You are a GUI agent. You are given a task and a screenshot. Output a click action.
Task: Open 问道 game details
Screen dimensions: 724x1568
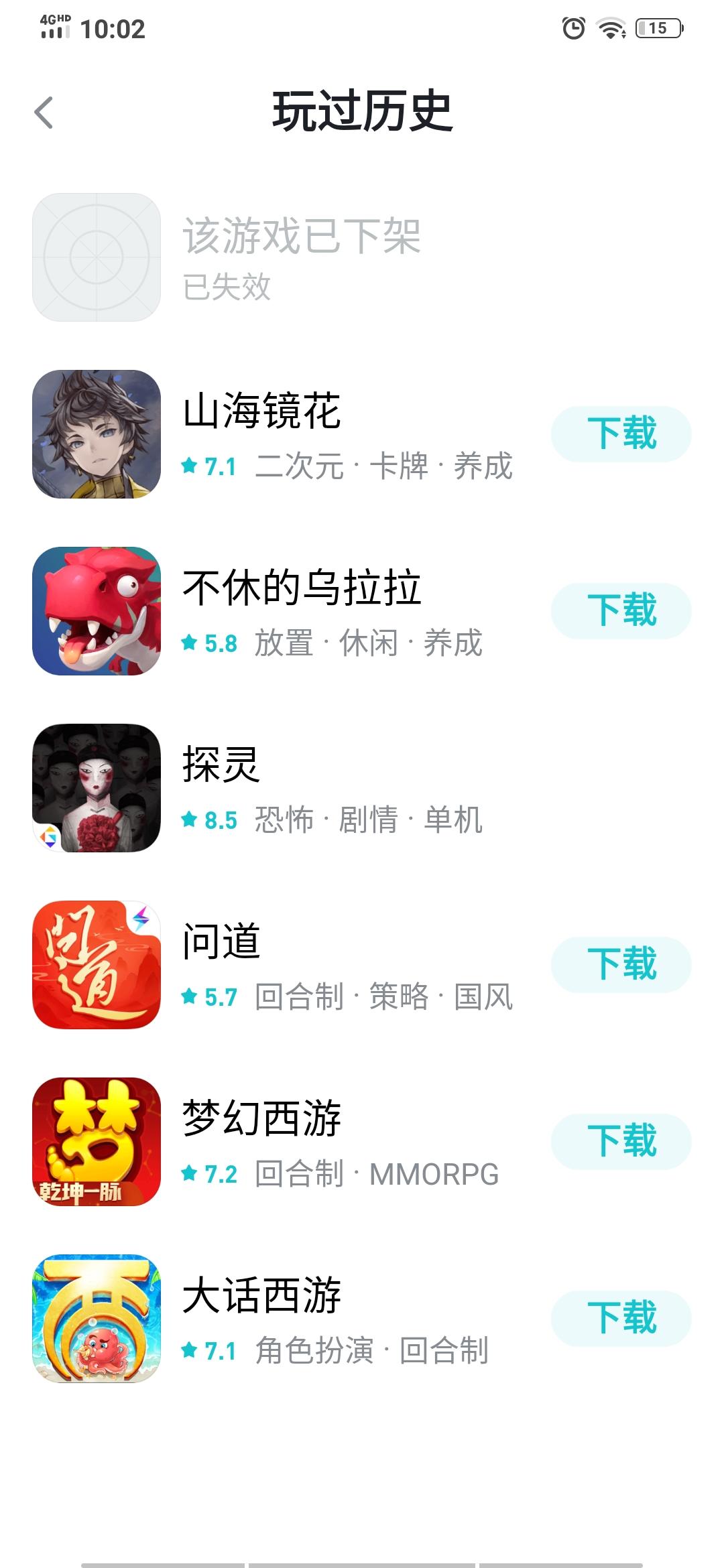(221, 941)
